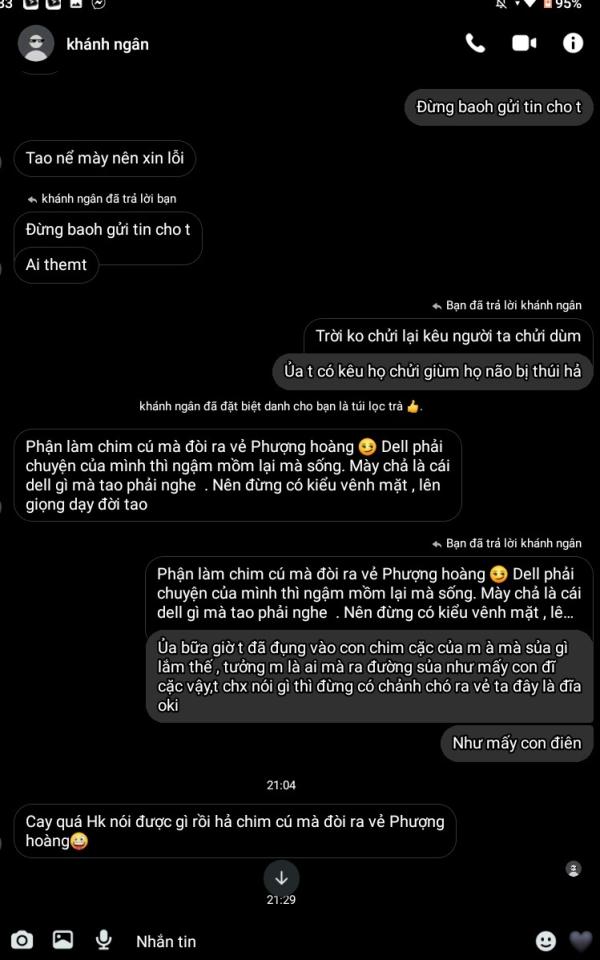
Task: Open conversation info details
Action: (572, 43)
